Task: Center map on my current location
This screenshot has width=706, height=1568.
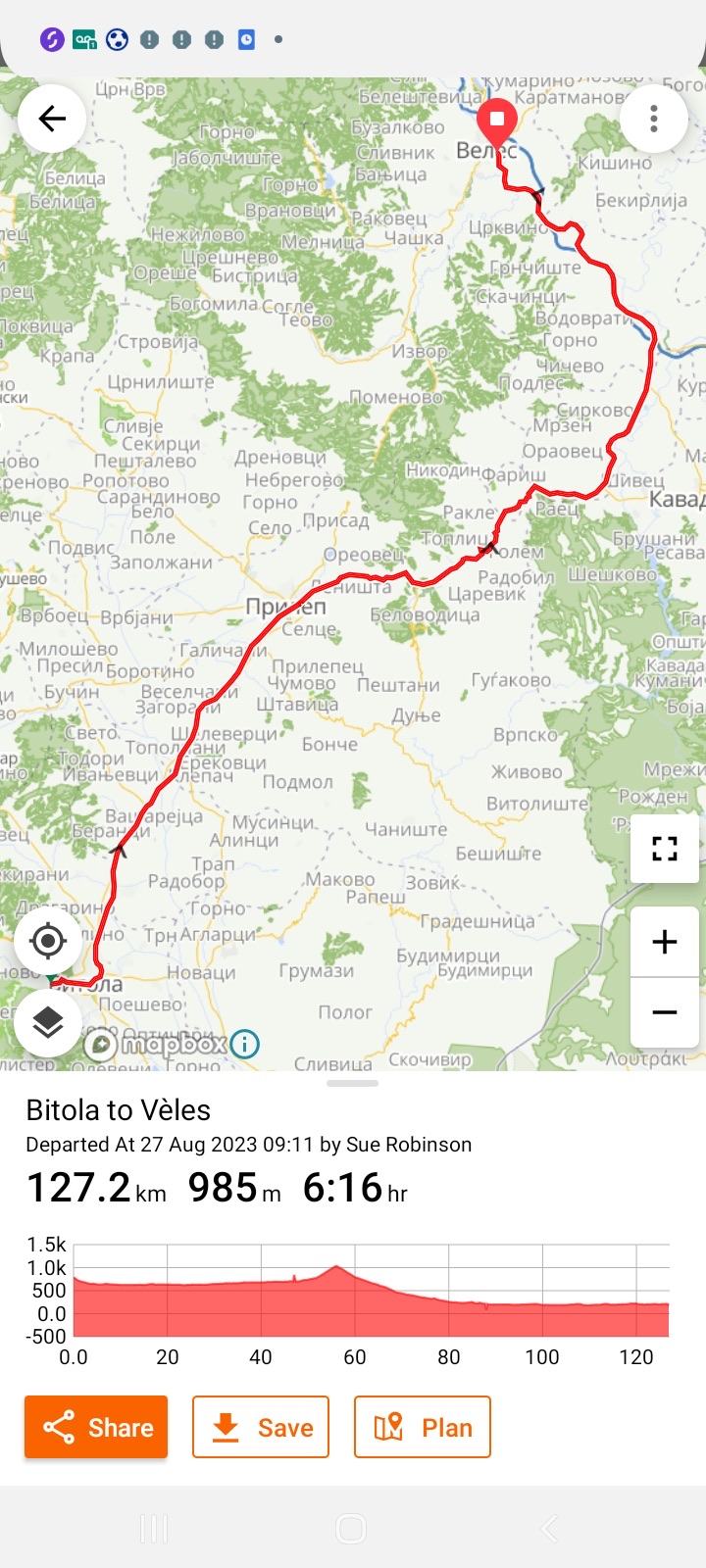Action: point(48,941)
